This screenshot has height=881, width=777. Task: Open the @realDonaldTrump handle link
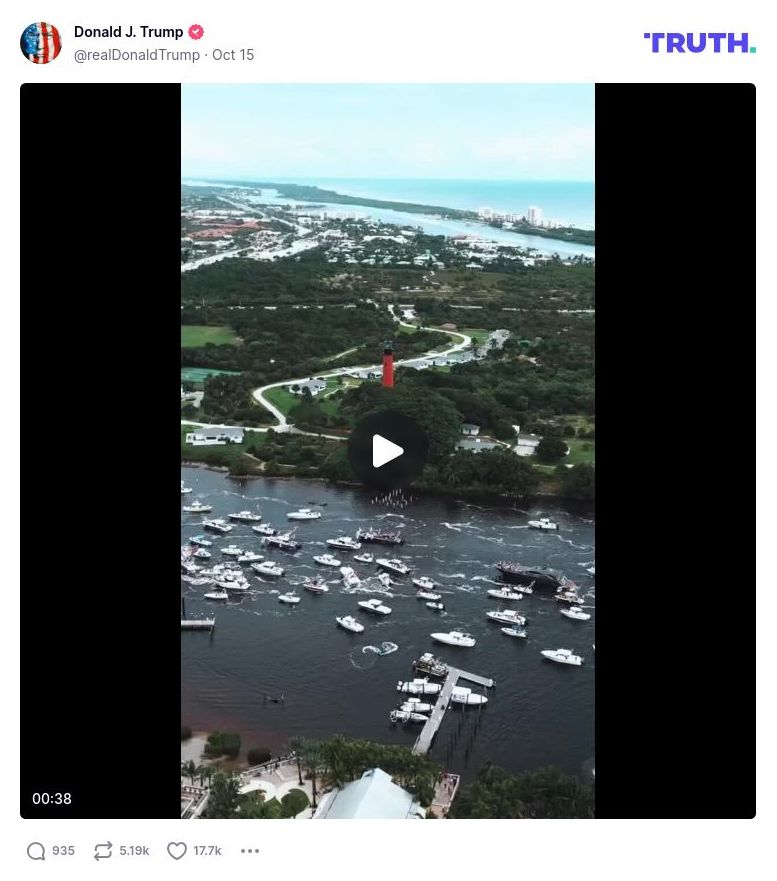coord(136,55)
